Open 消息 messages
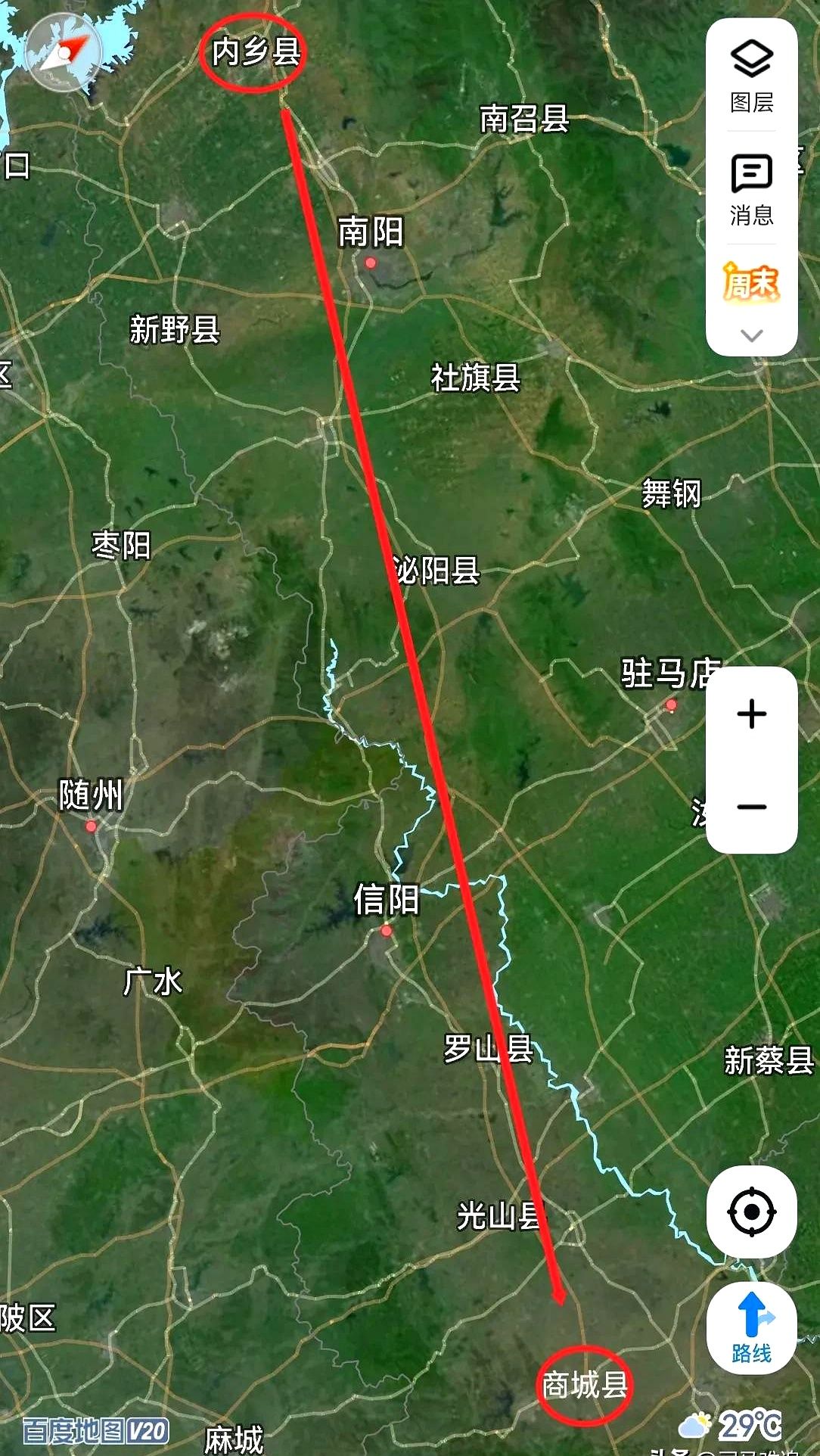This screenshot has height=1456, width=820. (x=751, y=189)
